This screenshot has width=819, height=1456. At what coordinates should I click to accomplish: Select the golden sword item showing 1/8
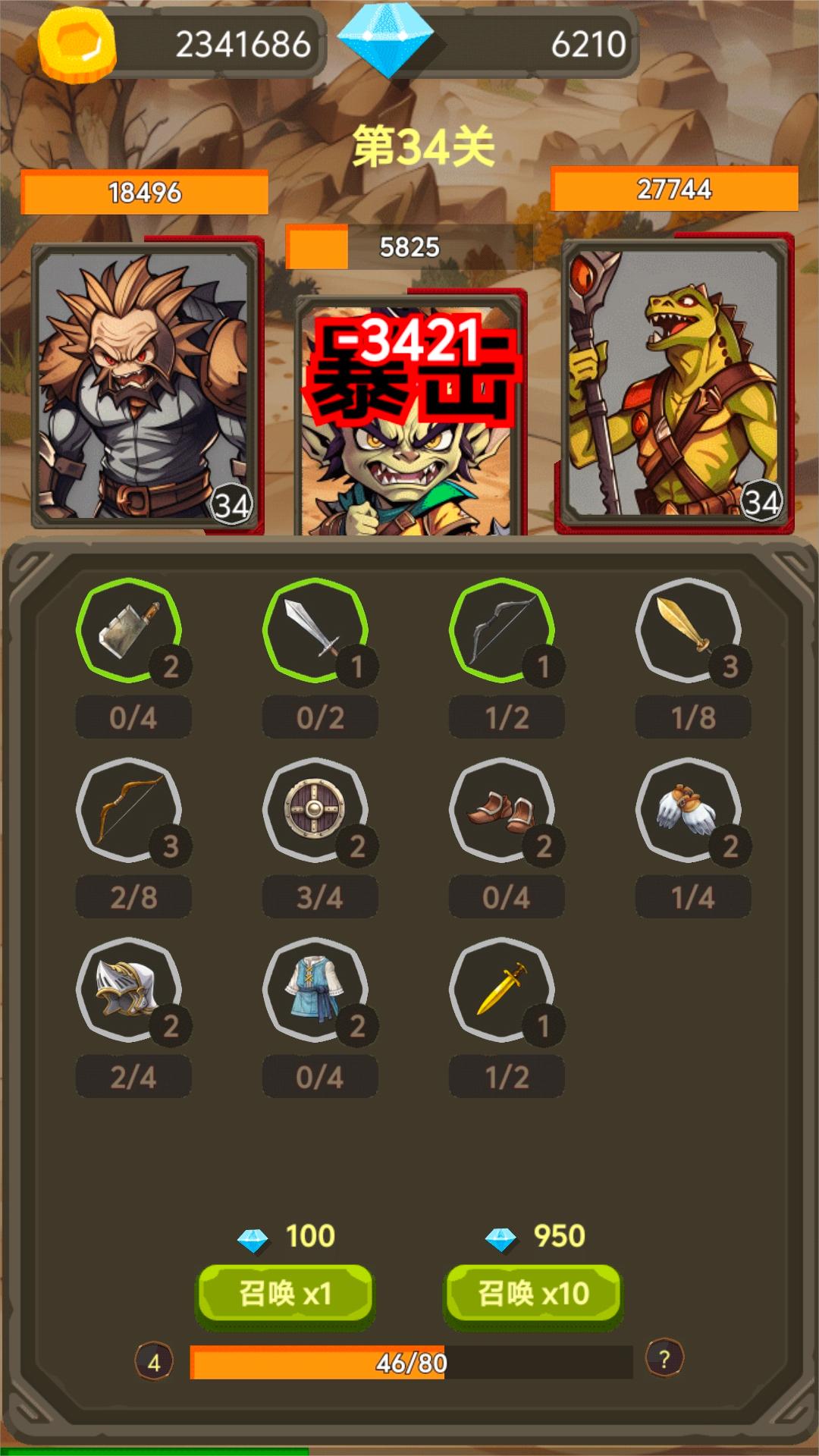click(x=689, y=630)
